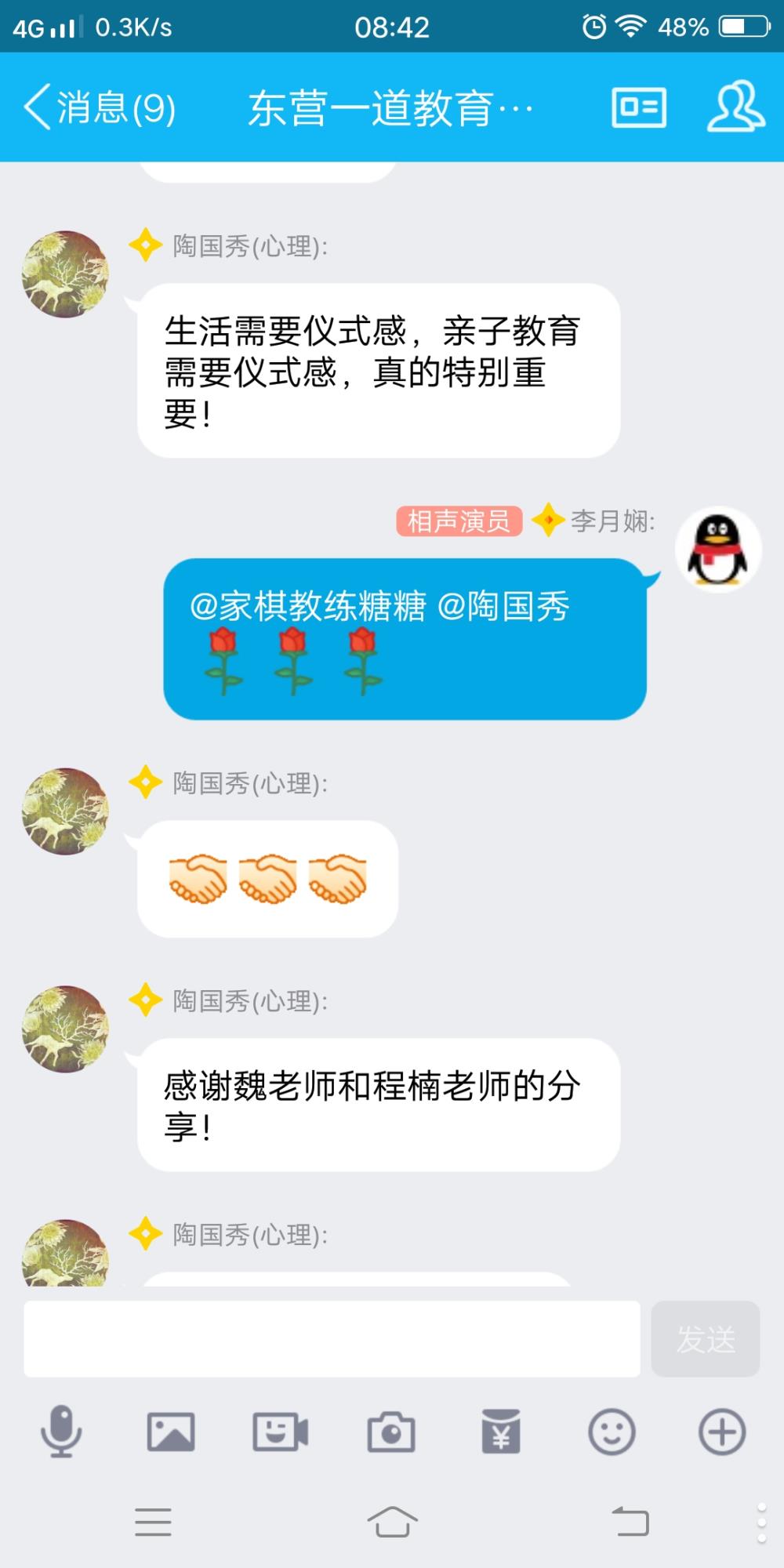The width and height of the screenshot is (784, 1568).
Task: Open the image gallery picker
Action: [171, 1432]
